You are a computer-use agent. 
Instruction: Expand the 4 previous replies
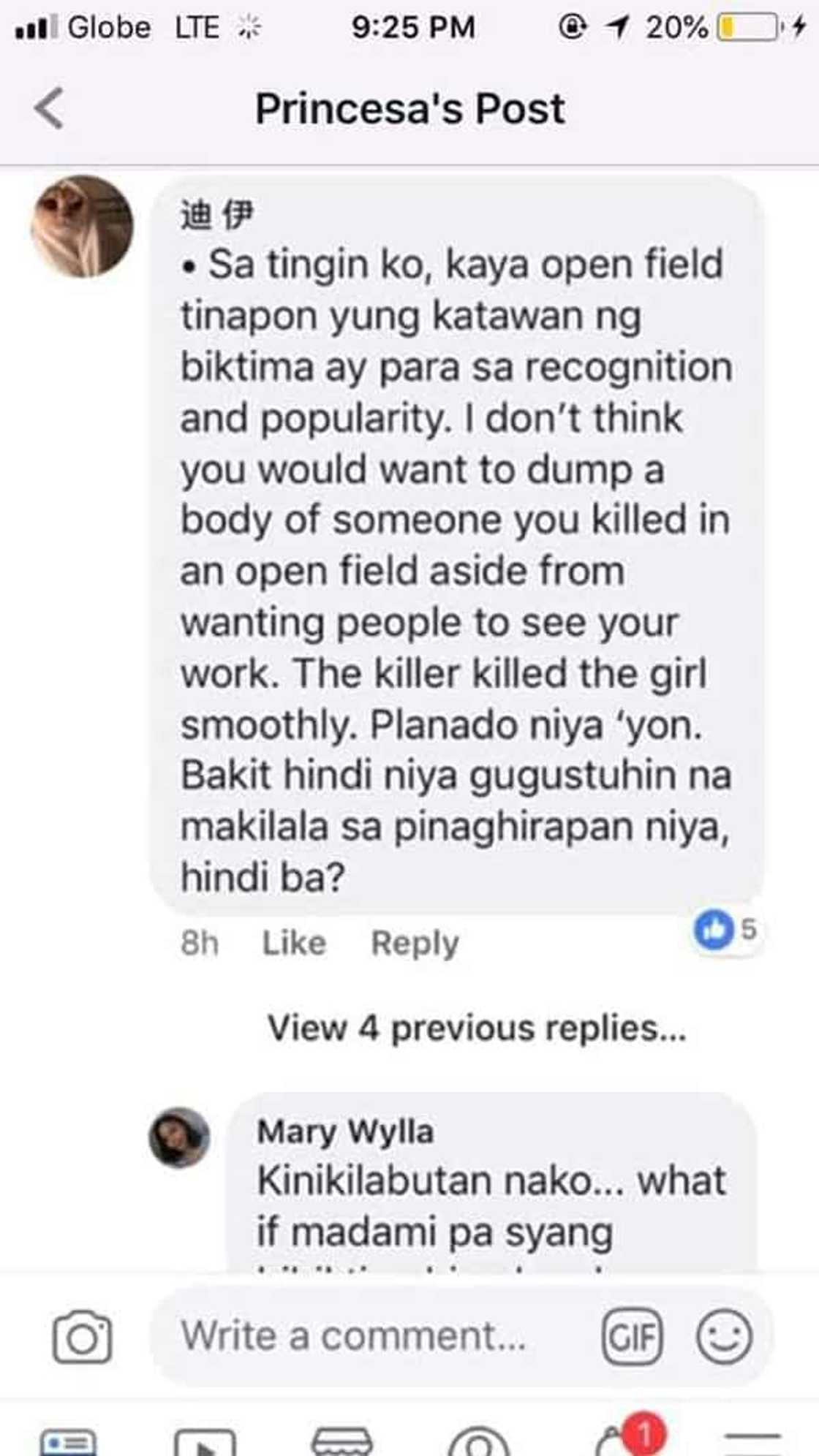[477, 1028]
